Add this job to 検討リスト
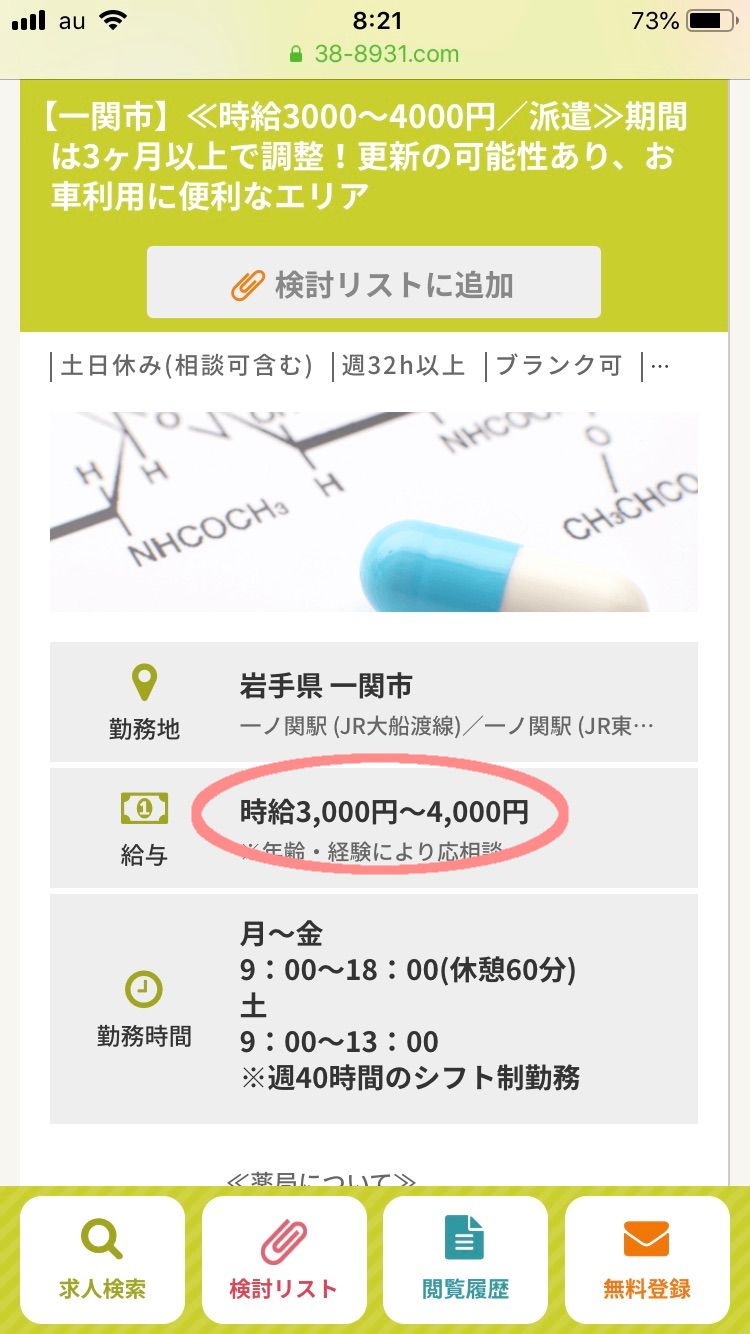The height and width of the screenshot is (1334, 750). (x=373, y=284)
